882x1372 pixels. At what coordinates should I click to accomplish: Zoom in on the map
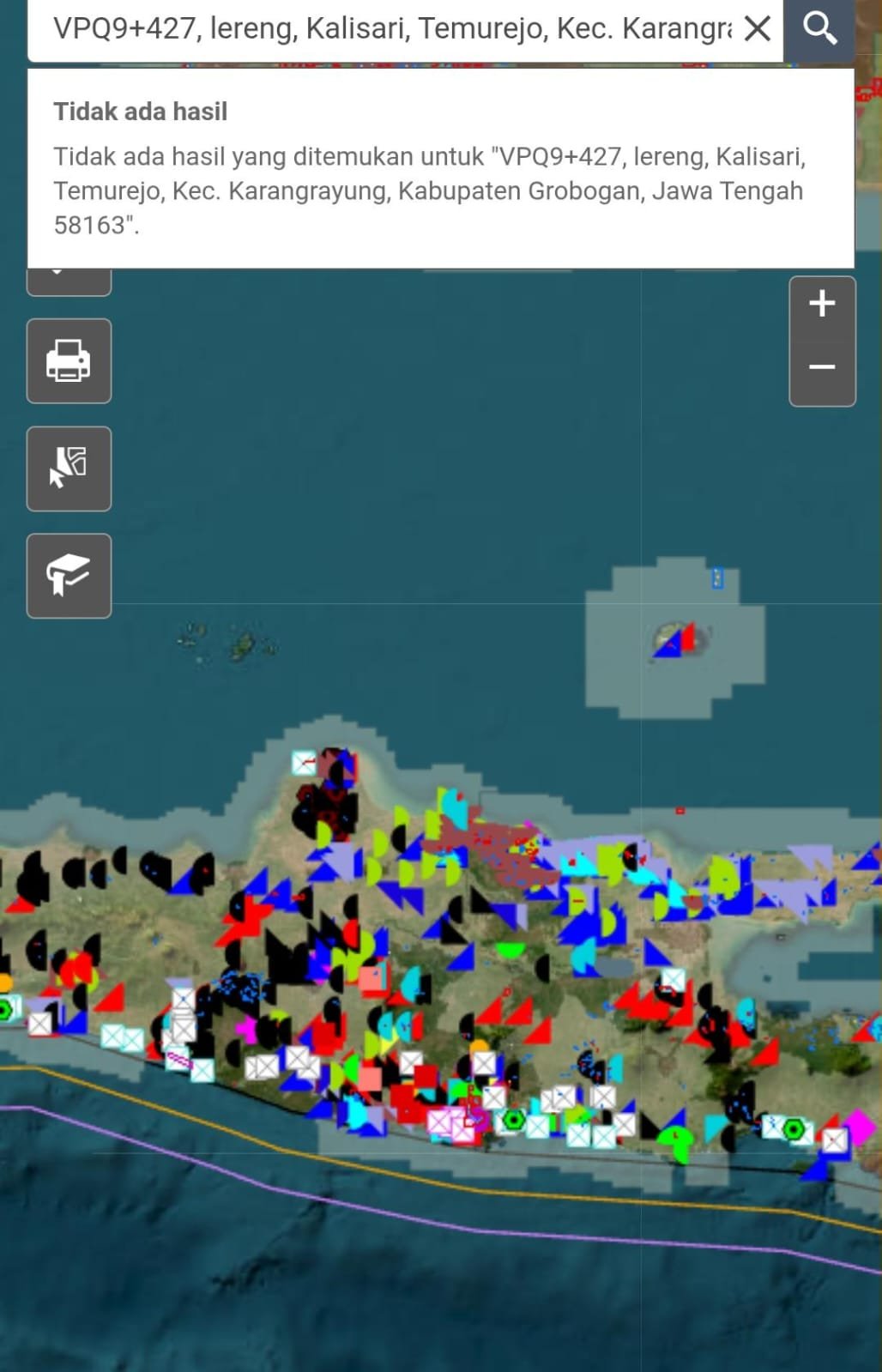pos(822,304)
